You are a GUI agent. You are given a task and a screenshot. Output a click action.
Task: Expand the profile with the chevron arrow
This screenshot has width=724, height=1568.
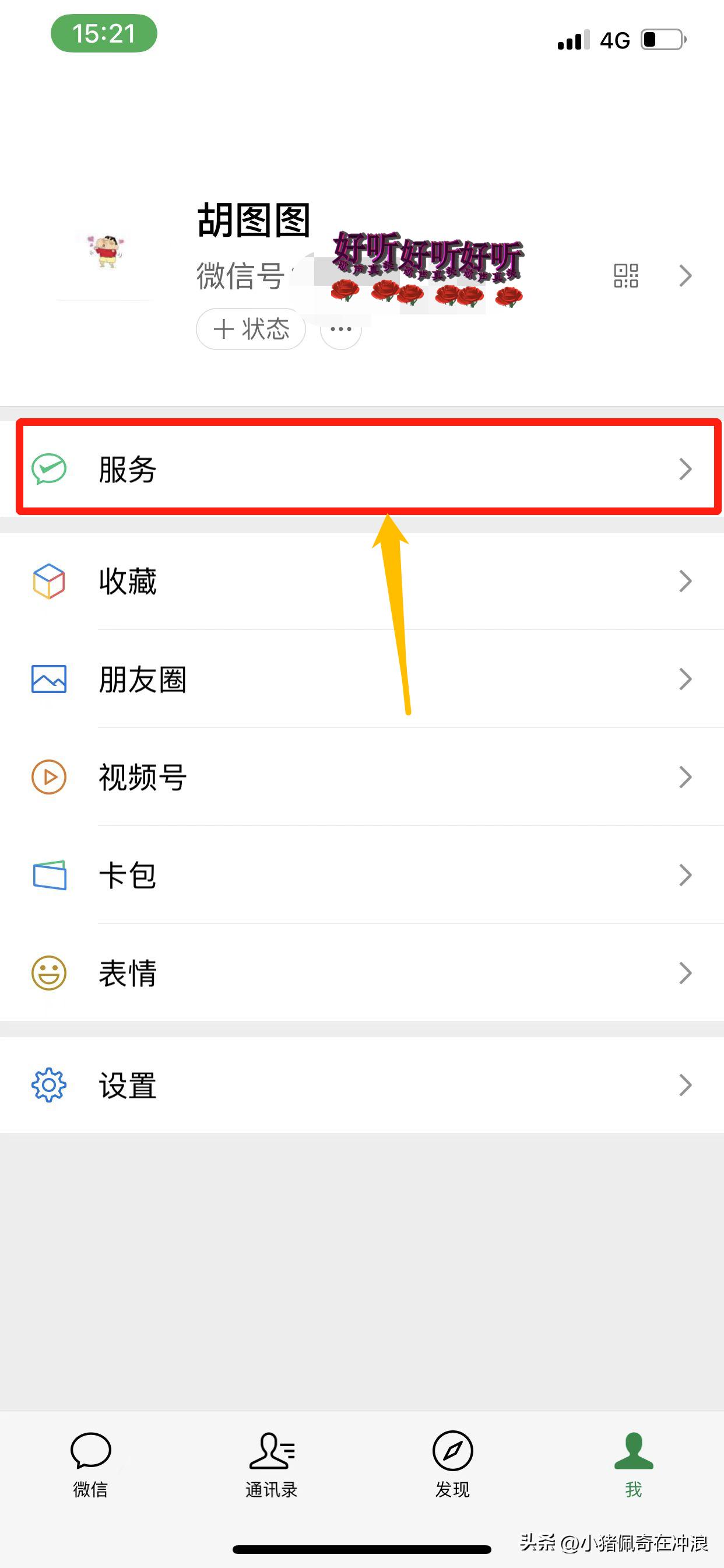click(685, 276)
